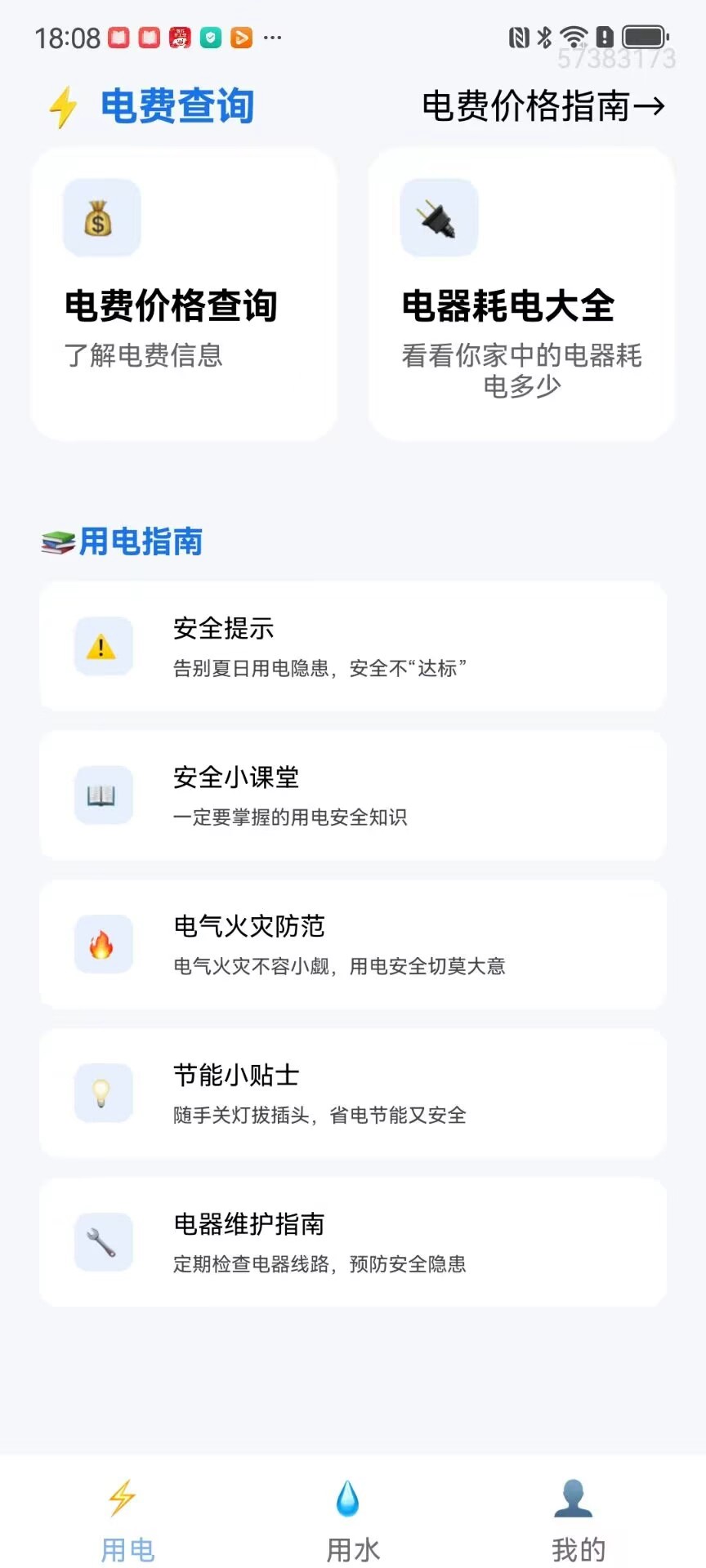706x1568 pixels.
Task: Select the 安全小课堂 entry
Action: pyautogui.click(x=353, y=795)
